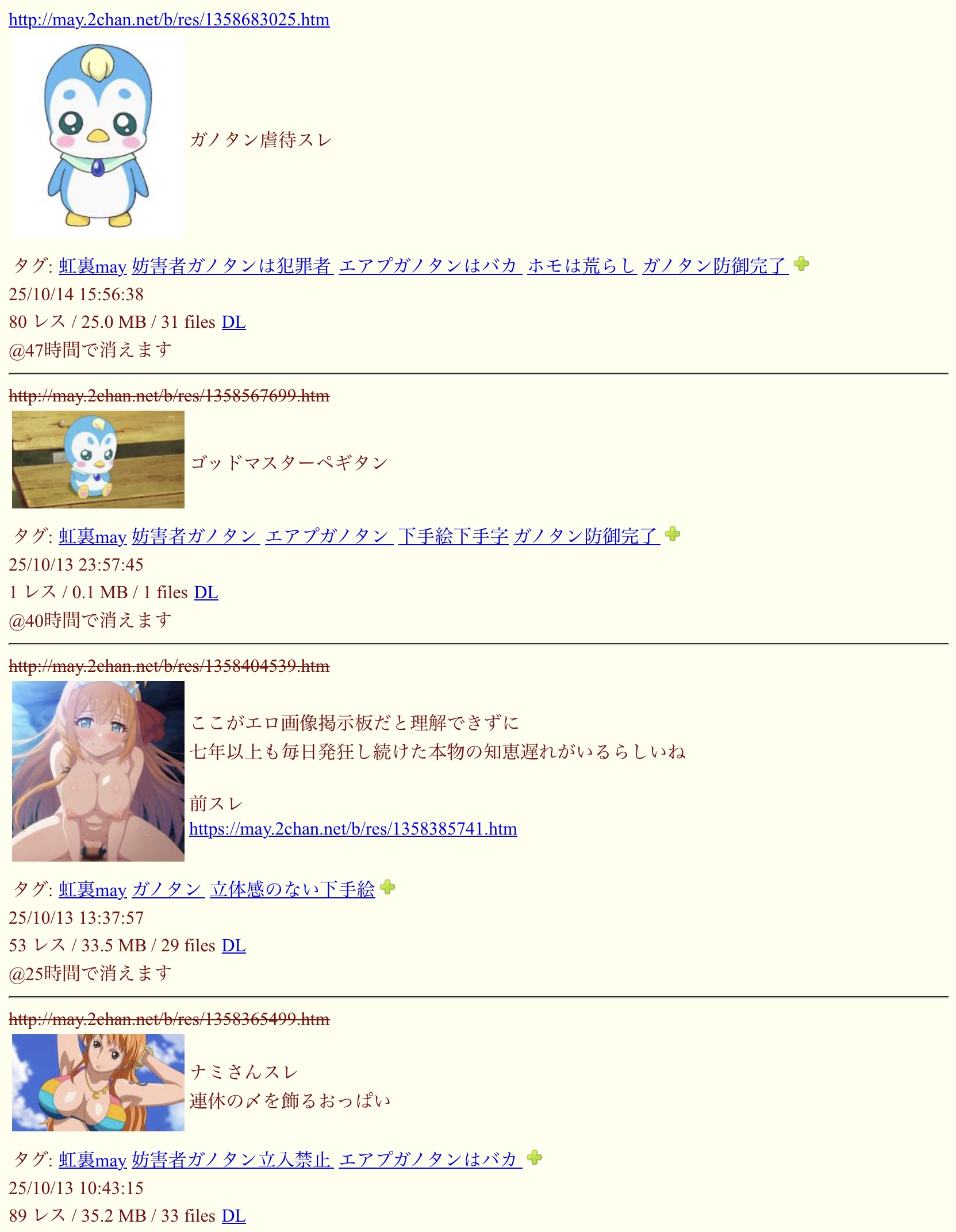Select the tag 妨害者ガノタンは犯罪者

[x=232, y=266]
